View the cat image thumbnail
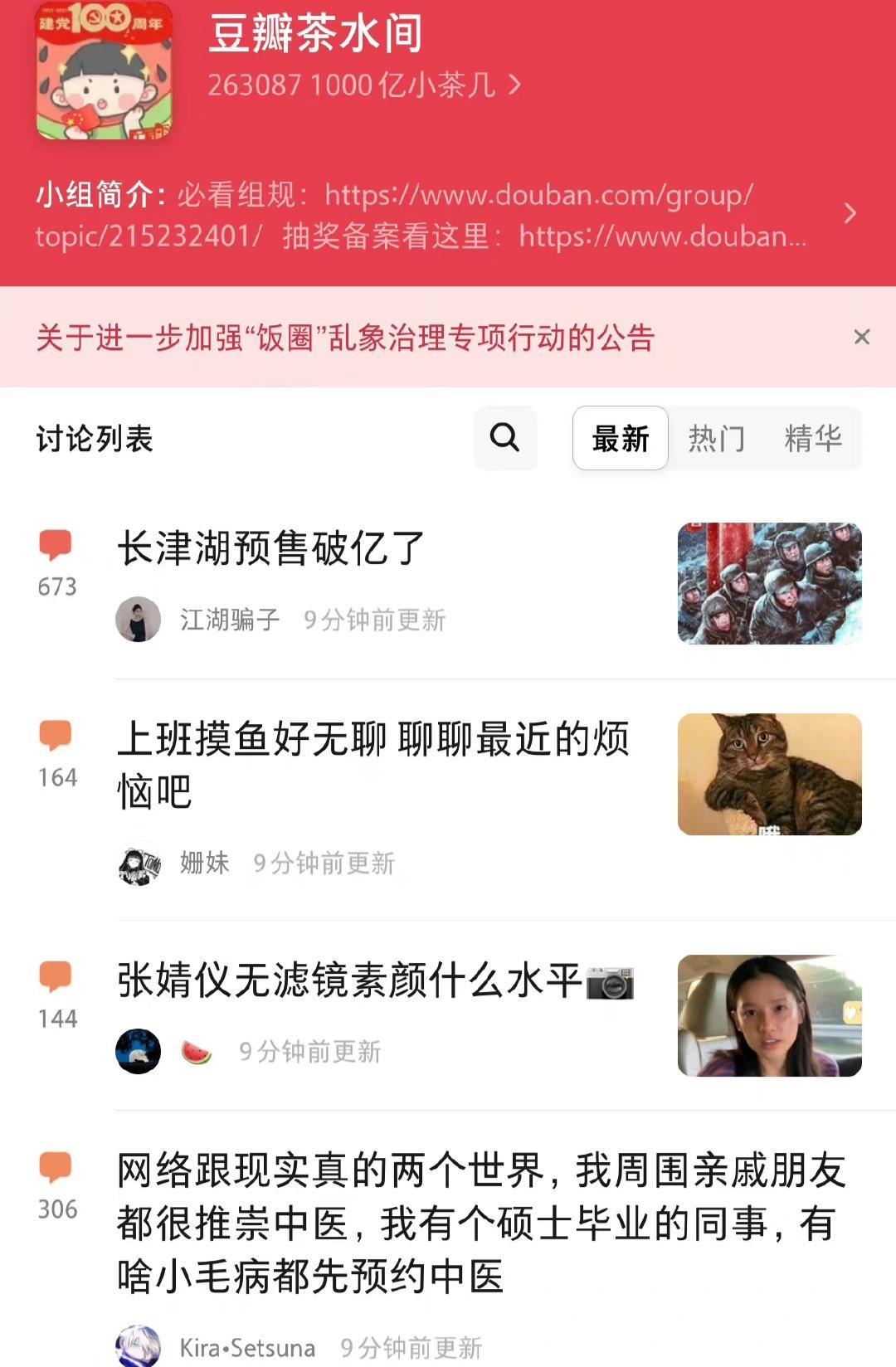 pyautogui.click(x=769, y=775)
